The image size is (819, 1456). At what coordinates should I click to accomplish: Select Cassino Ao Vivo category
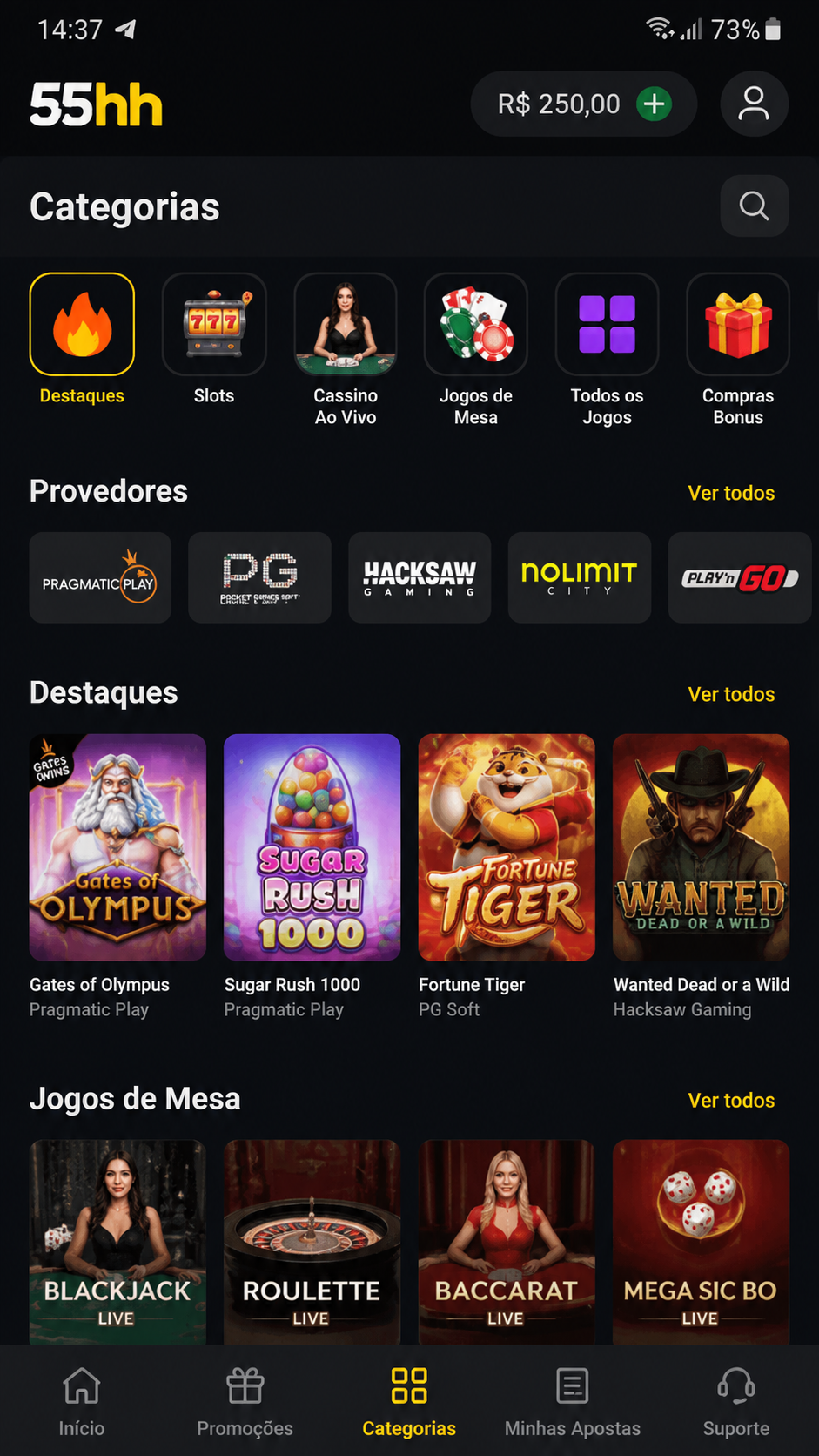346,350
